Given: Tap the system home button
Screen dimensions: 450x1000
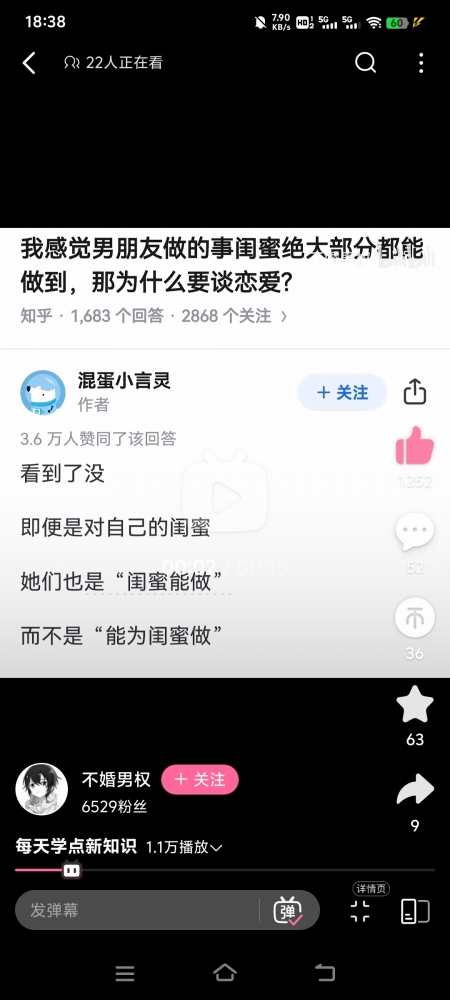Looking at the screenshot, I should 225,973.
